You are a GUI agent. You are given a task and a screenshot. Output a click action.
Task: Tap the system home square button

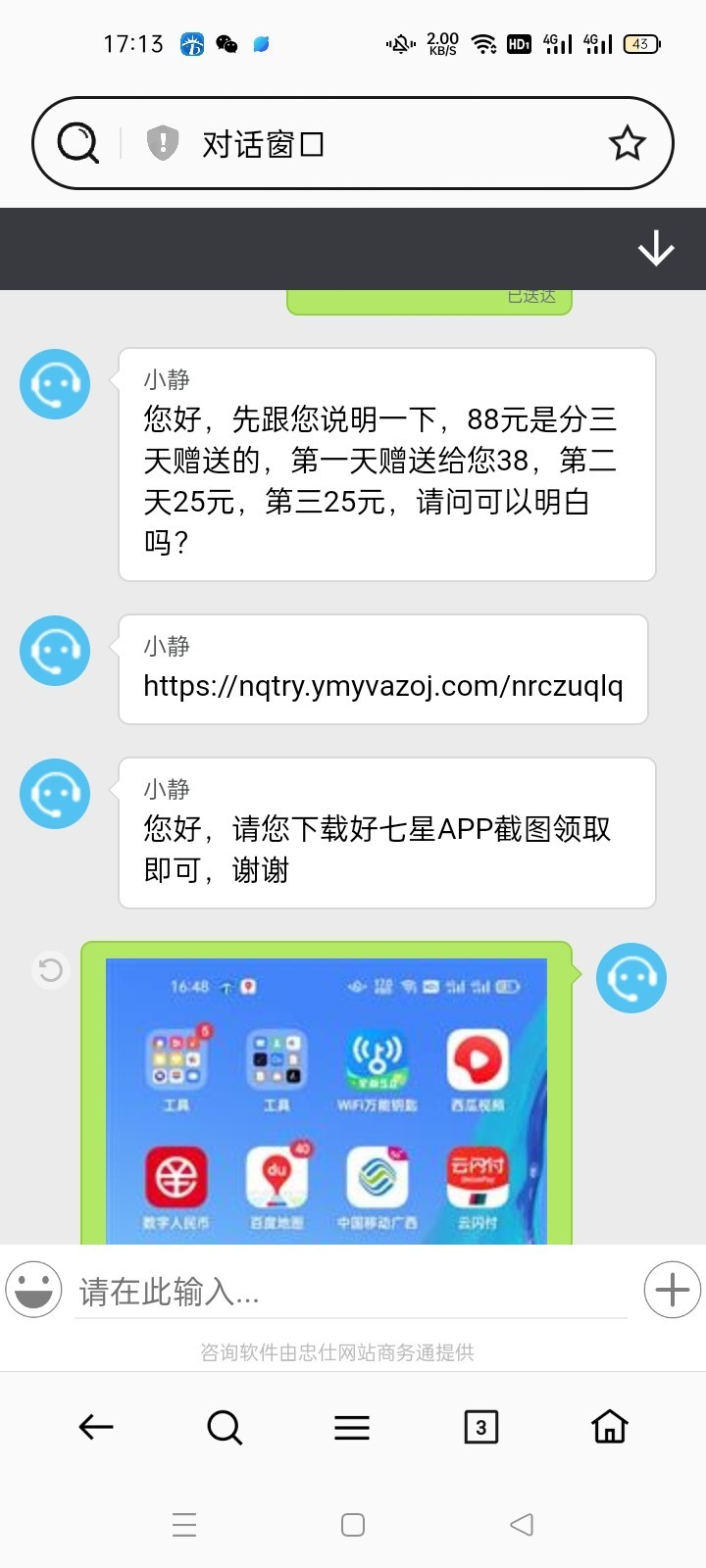(x=353, y=1525)
